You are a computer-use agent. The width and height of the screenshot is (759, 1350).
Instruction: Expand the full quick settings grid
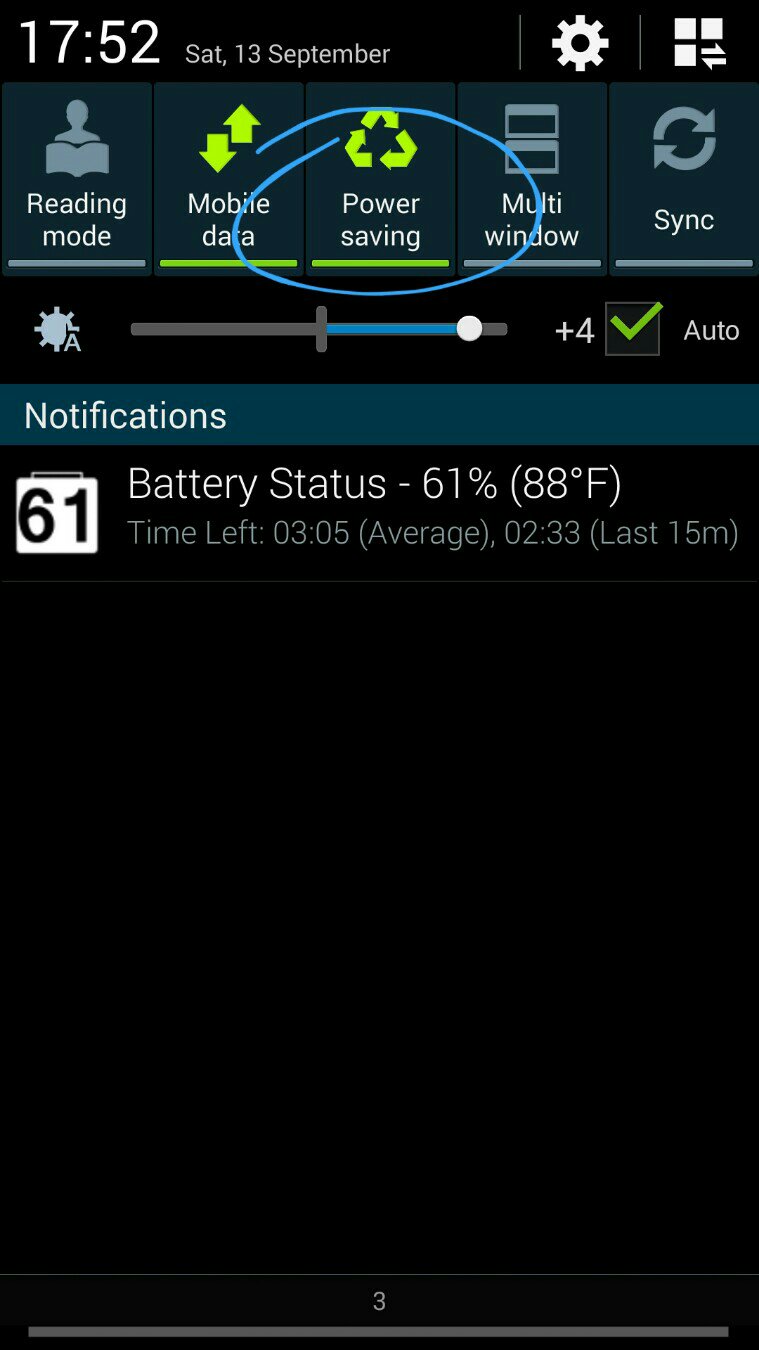click(x=699, y=43)
